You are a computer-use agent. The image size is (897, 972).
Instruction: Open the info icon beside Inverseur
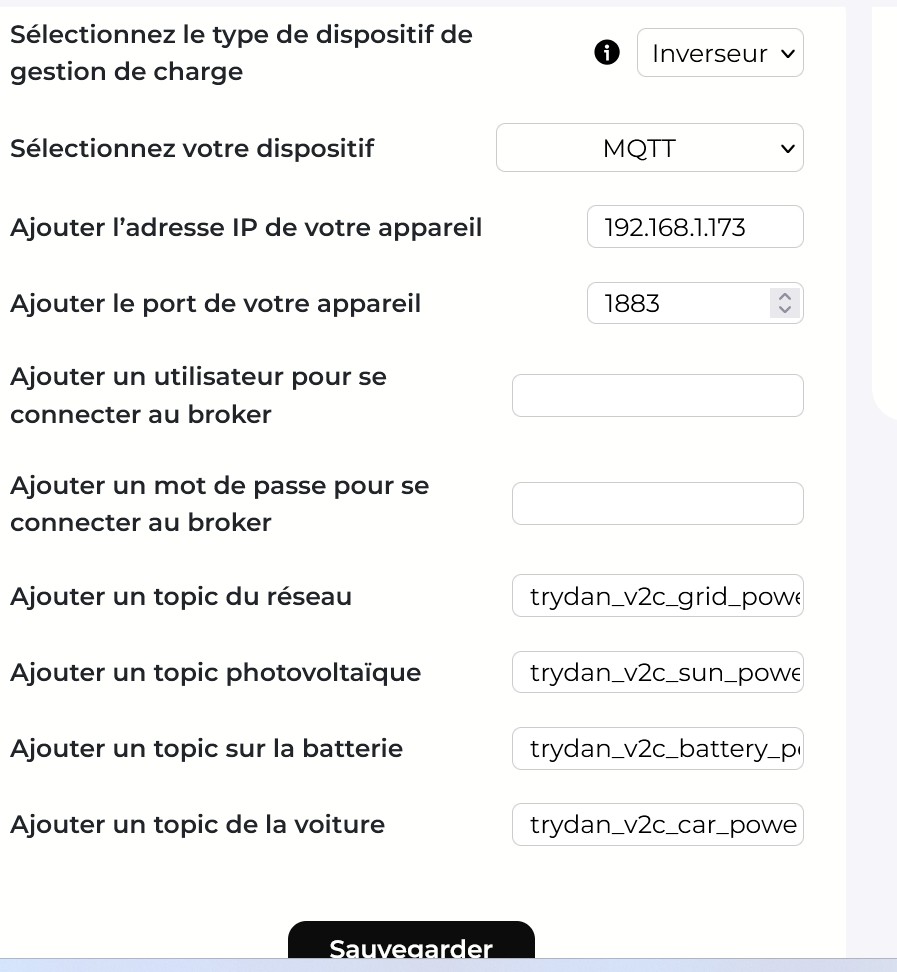click(x=607, y=53)
